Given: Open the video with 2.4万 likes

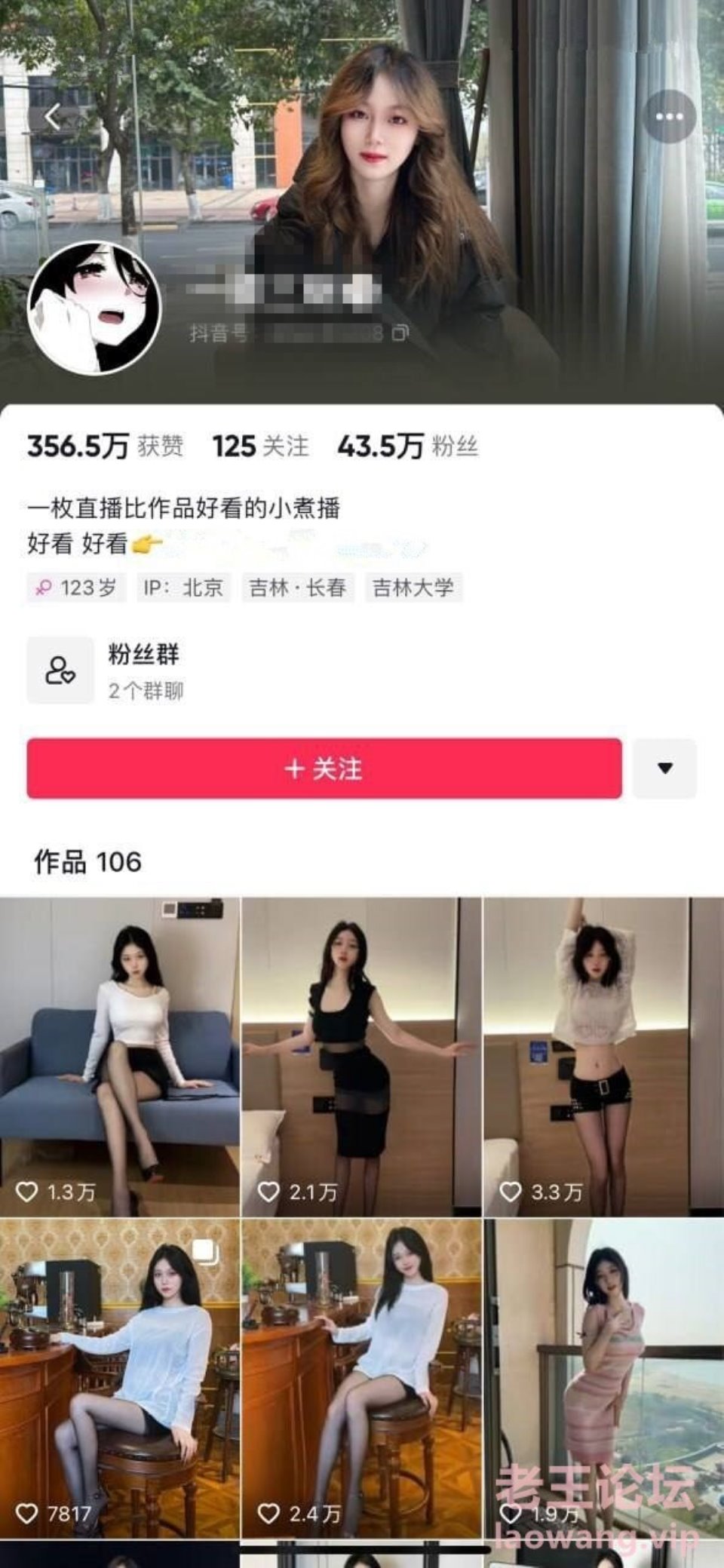Looking at the screenshot, I should (361, 1379).
